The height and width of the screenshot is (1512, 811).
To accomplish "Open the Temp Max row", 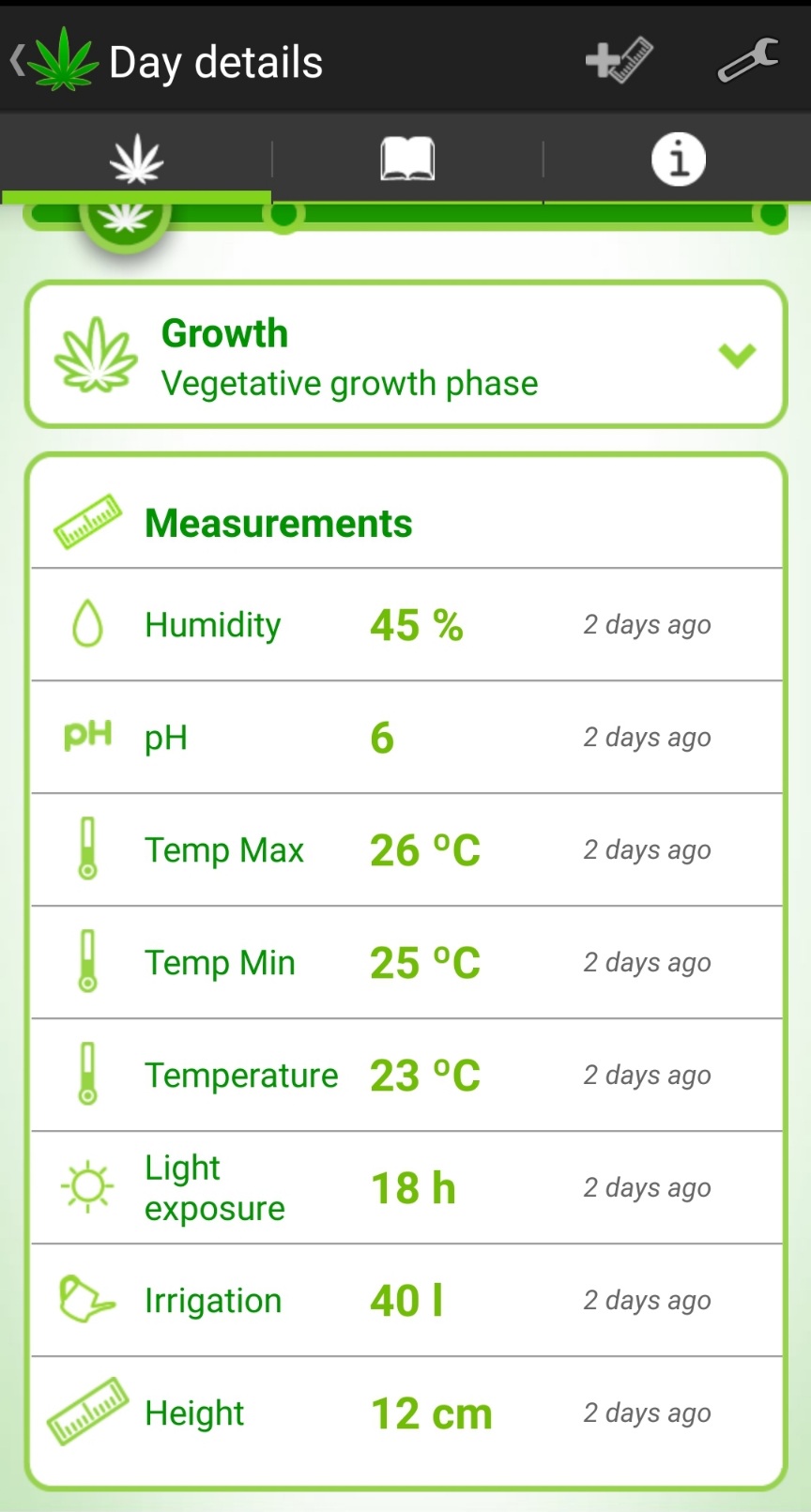I will (405, 850).
